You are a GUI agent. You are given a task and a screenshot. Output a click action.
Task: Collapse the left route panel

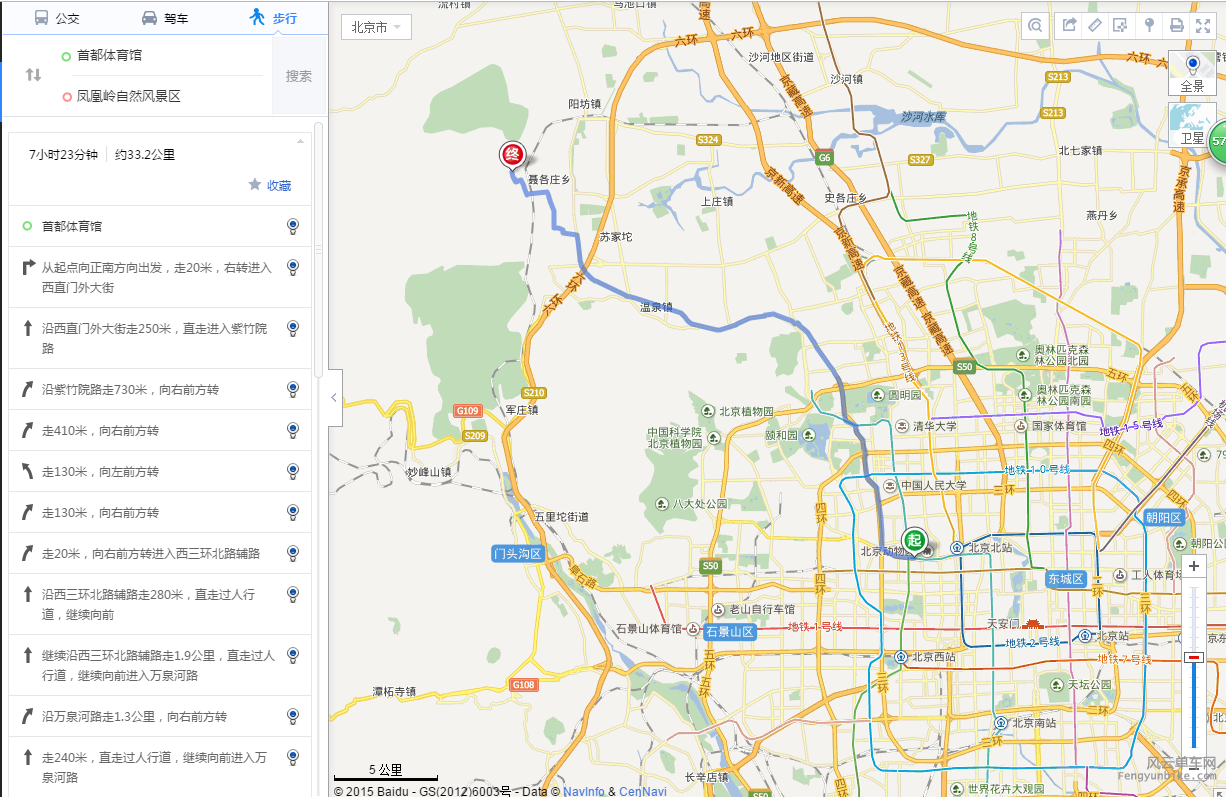tap(334, 397)
